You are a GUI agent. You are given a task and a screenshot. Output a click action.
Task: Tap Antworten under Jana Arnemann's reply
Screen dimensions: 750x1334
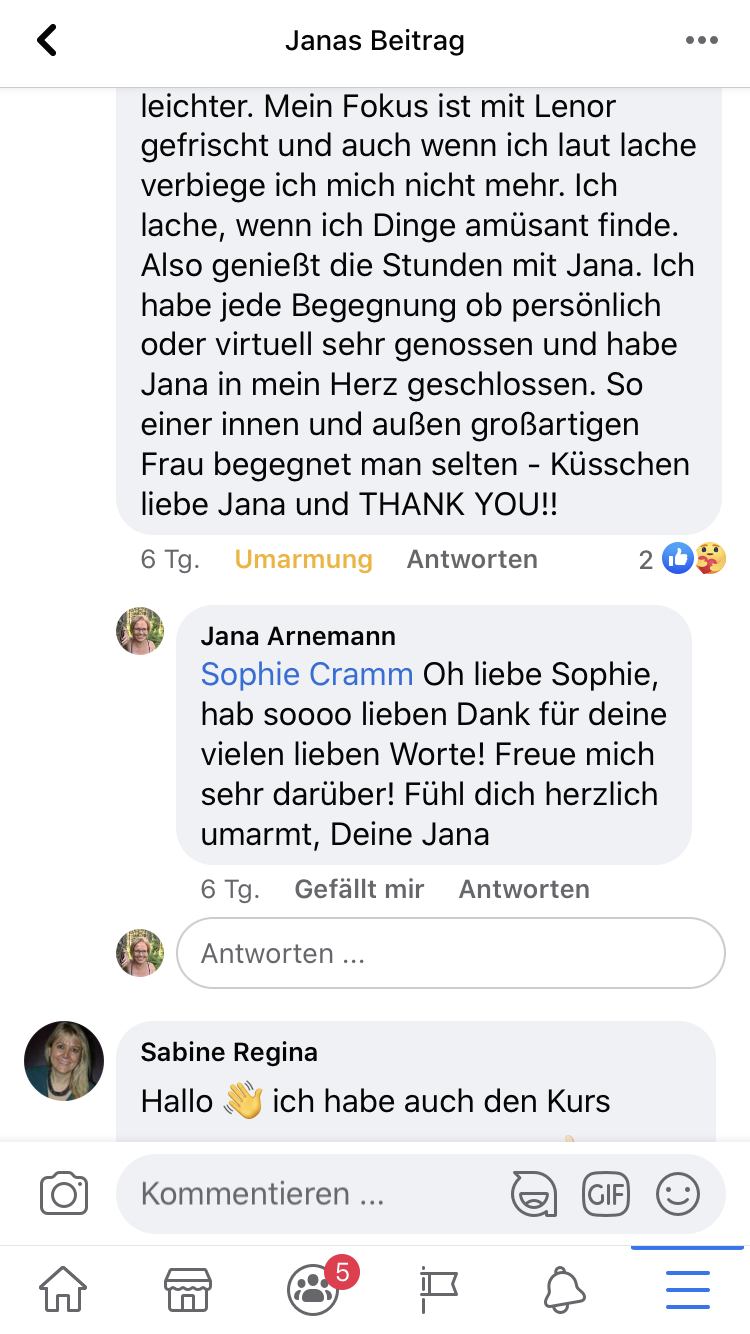(524, 889)
